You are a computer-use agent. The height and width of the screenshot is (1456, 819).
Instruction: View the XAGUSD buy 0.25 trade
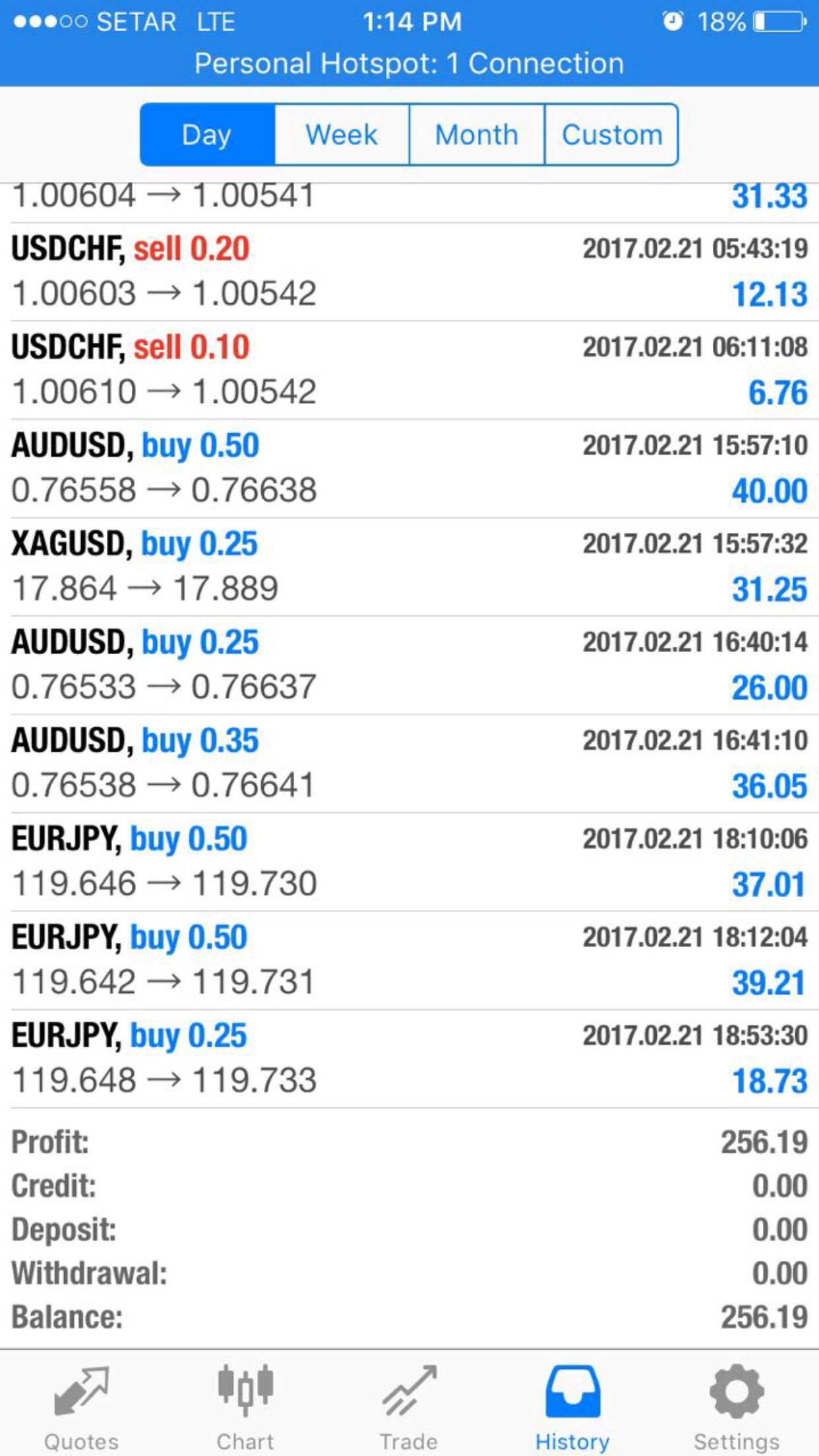[409, 567]
